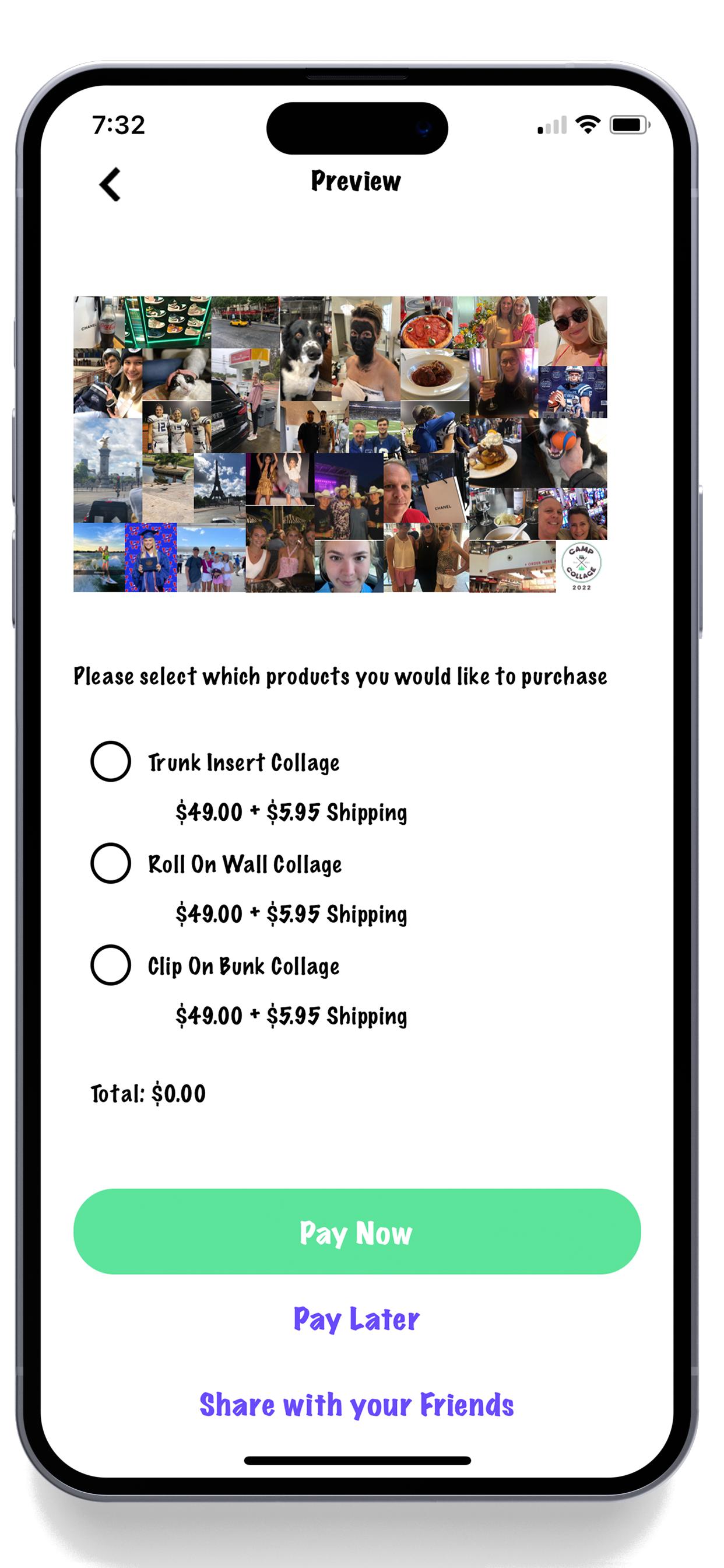Choose the Roll On Wall Collage option
Image resolution: width=724 pixels, height=1568 pixels.
tap(111, 863)
